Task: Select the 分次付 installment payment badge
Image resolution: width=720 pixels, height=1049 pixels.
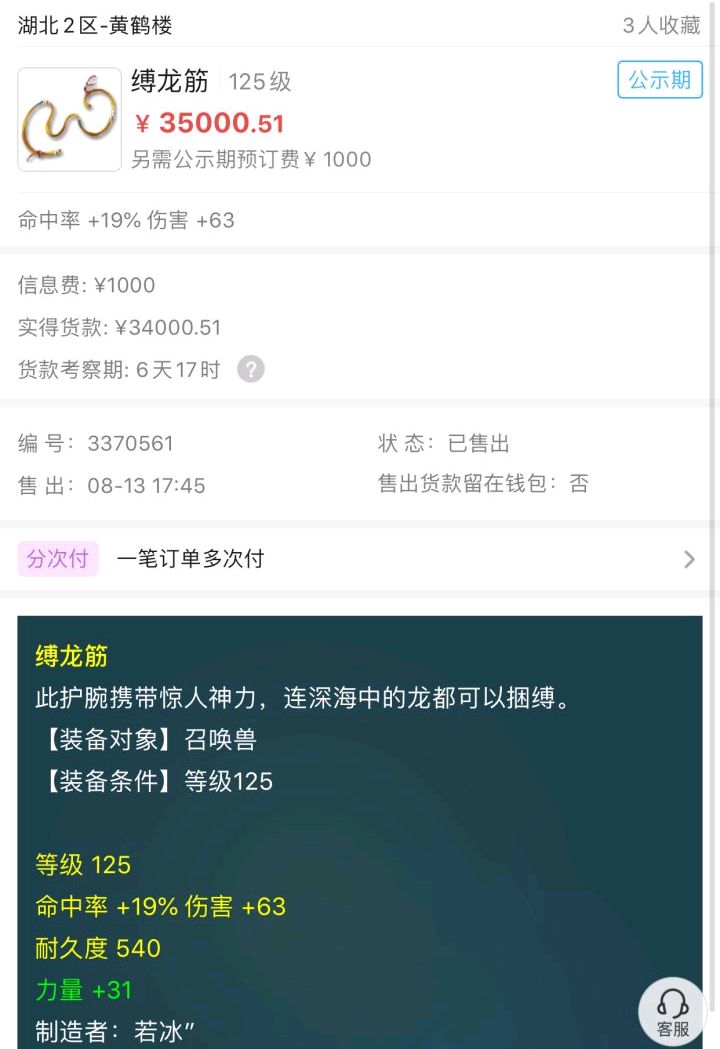Action: [57, 559]
